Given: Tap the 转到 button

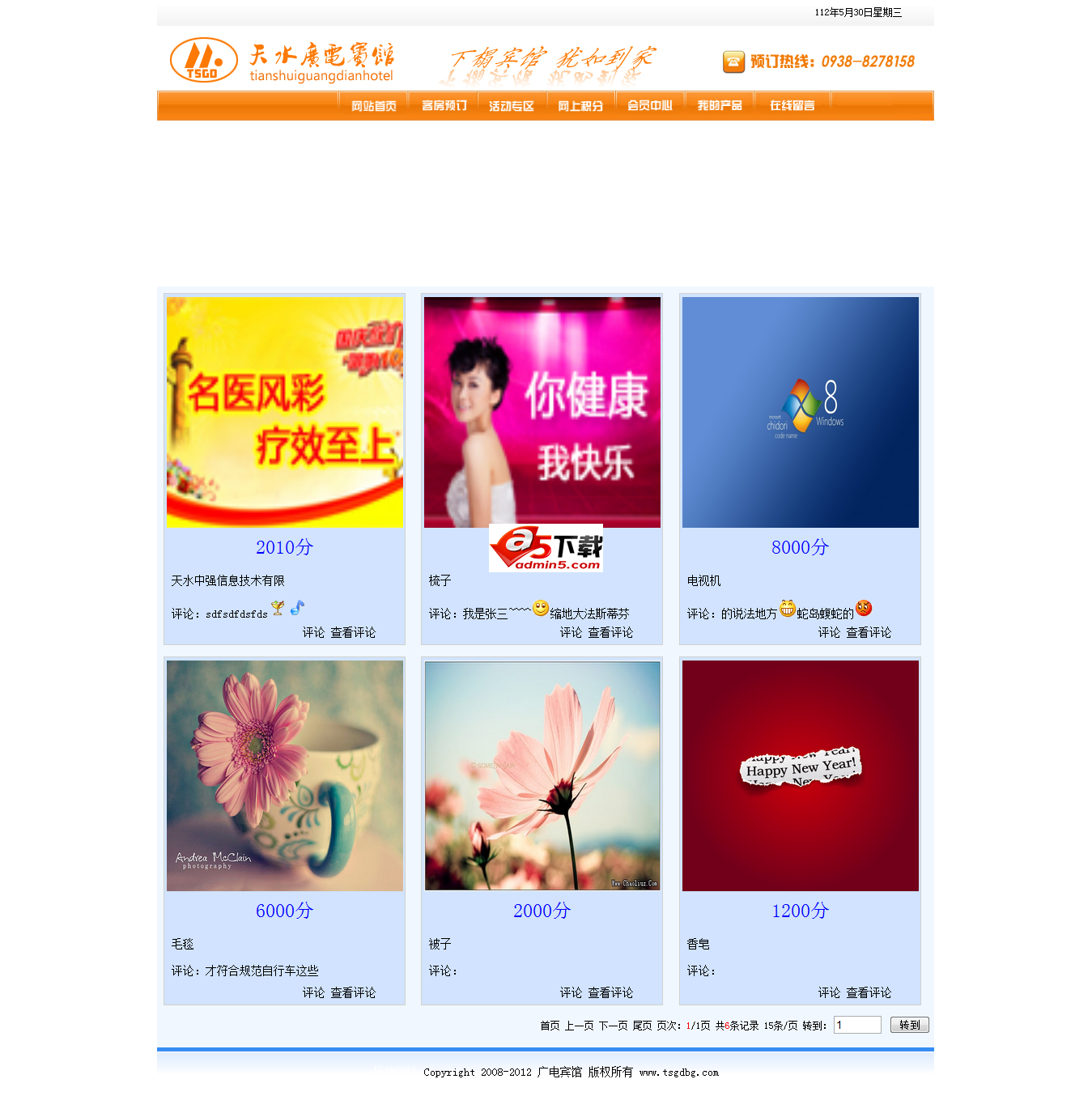Looking at the screenshot, I should [x=909, y=1025].
